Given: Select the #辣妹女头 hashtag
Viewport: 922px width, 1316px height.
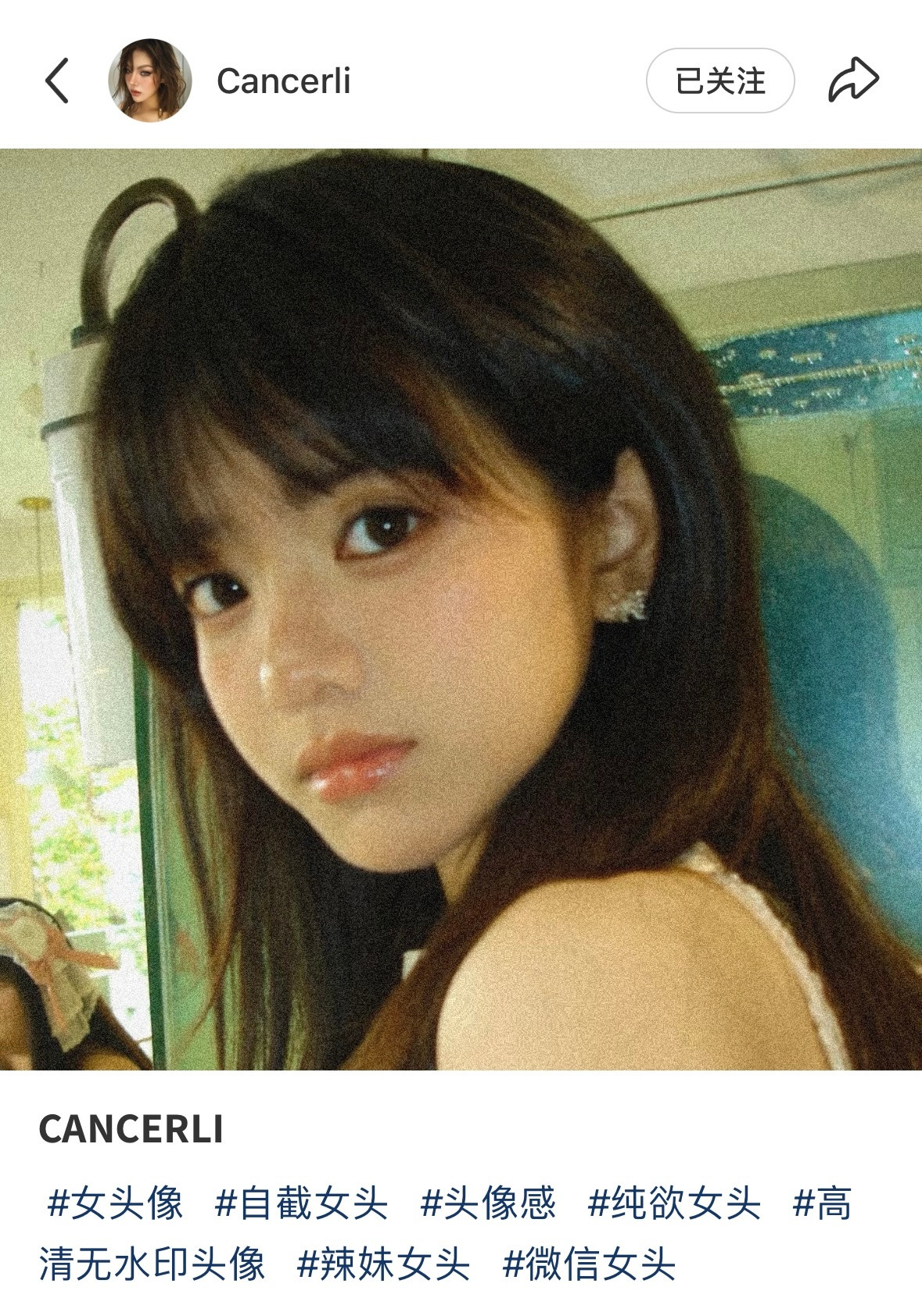Looking at the screenshot, I should 383,1264.
